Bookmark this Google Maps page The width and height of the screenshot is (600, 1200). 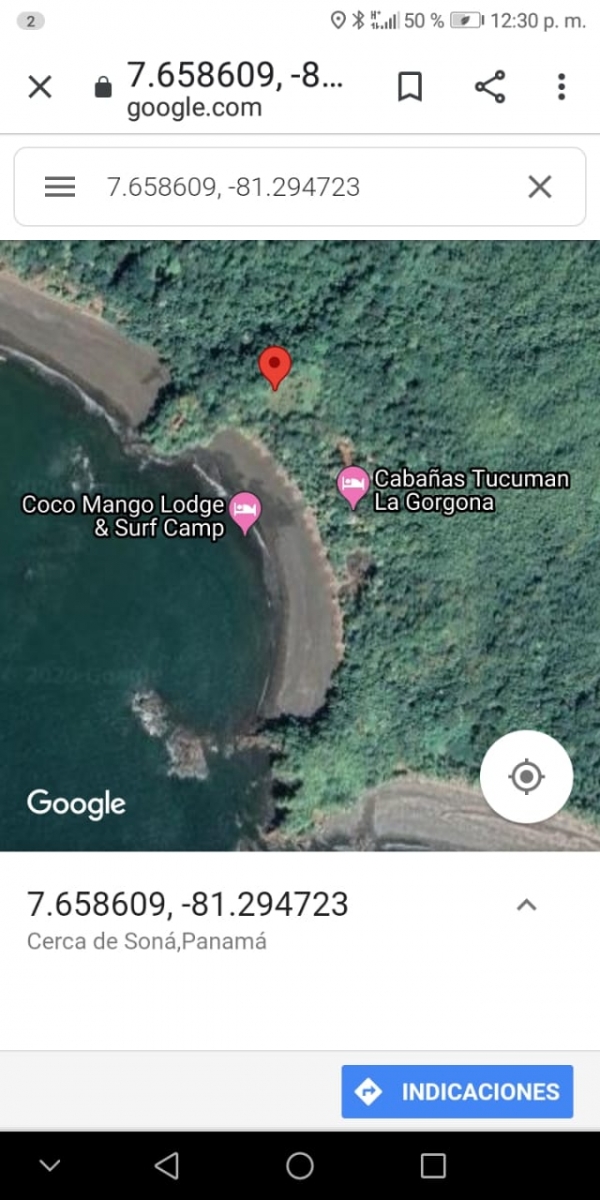pyautogui.click(x=409, y=87)
